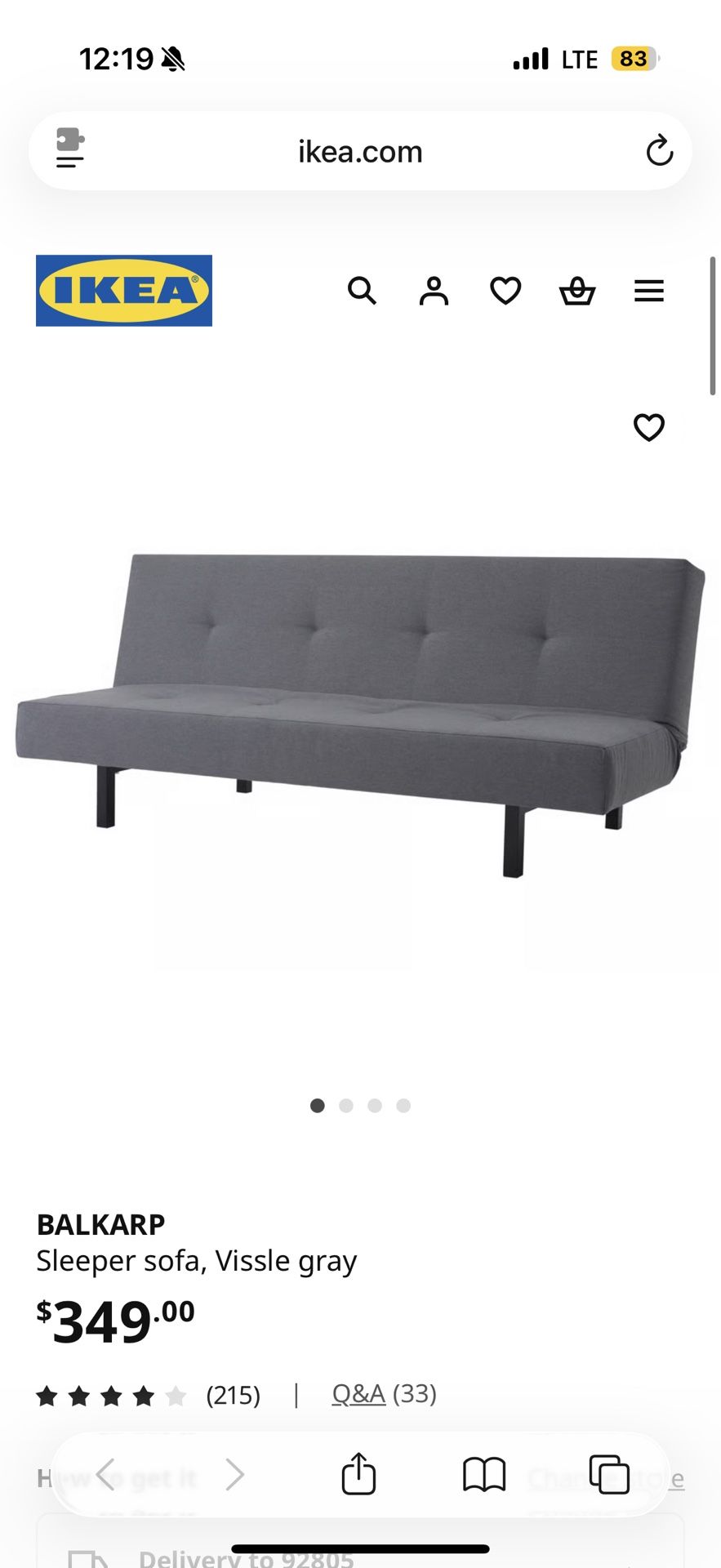The height and width of the screenshot is (1568, 721).
Task: Tap the delivery truck icon toggle row
Action: [x=90, y=1556]
